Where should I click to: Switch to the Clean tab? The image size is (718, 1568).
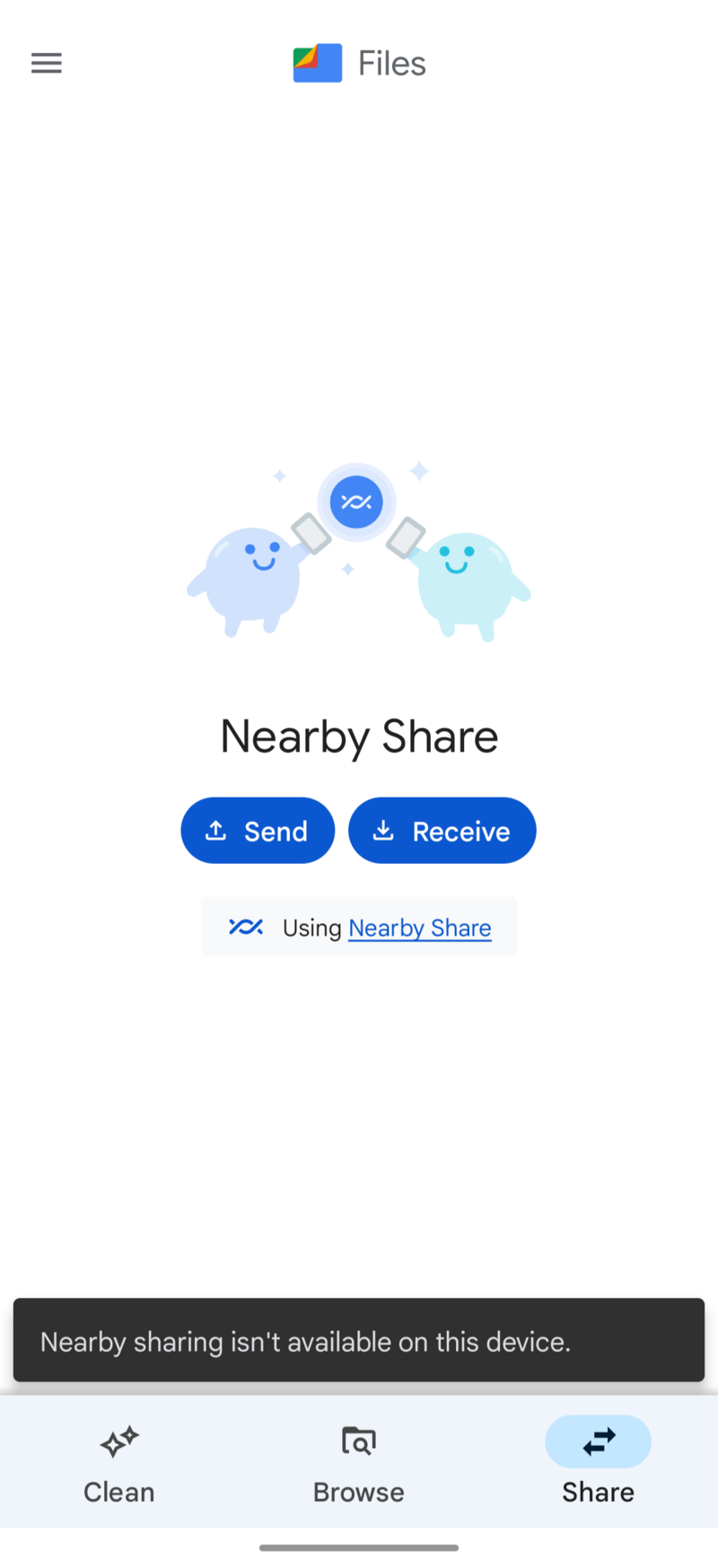click(119, 1462)
